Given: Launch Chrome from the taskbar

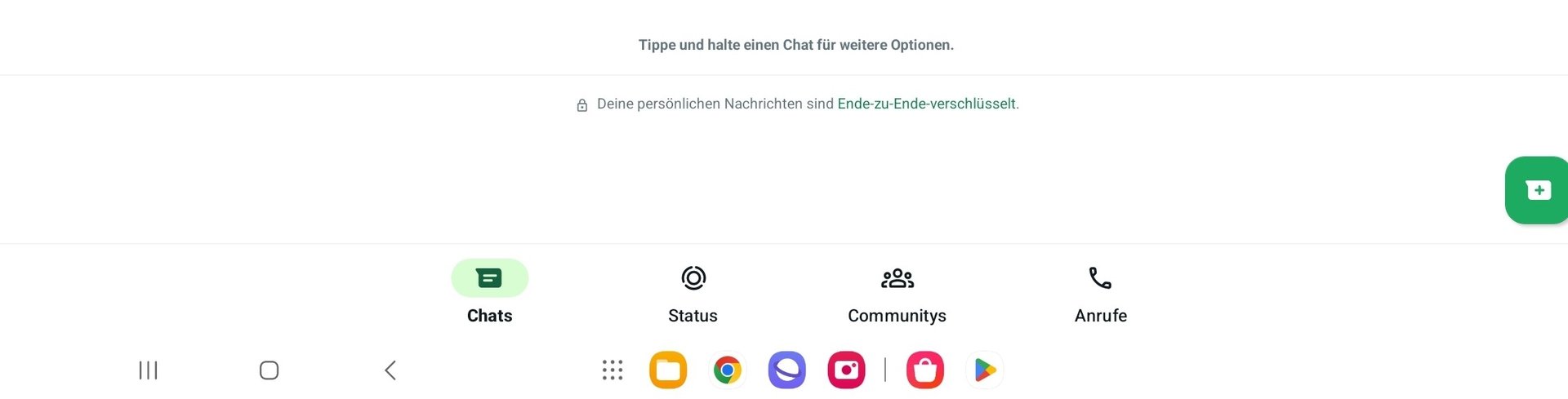Looking at the screenshot, I should [727, 370].
